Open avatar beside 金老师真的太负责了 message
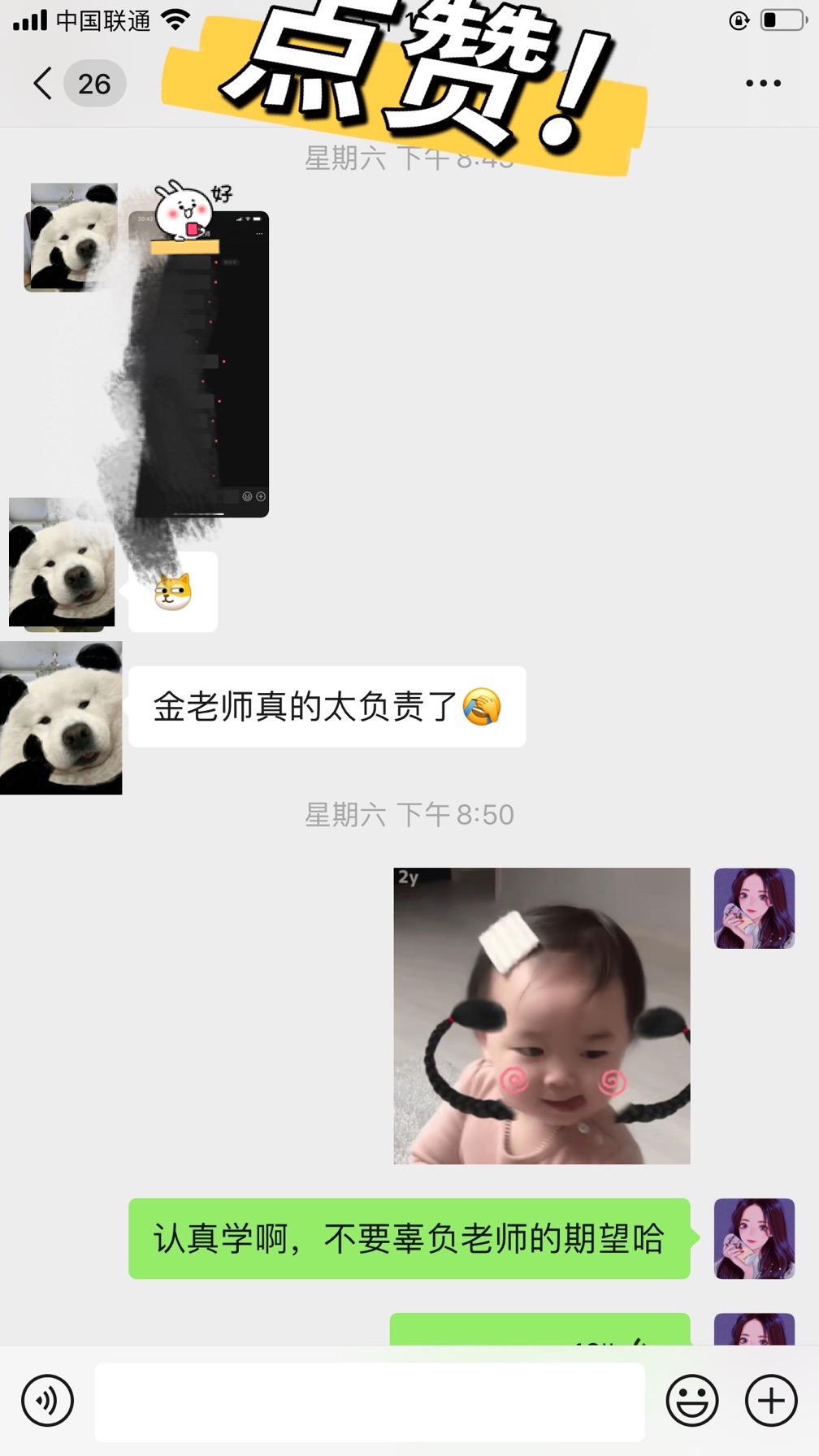Viewport: 819px width, 1456px height. coord(62,717)
